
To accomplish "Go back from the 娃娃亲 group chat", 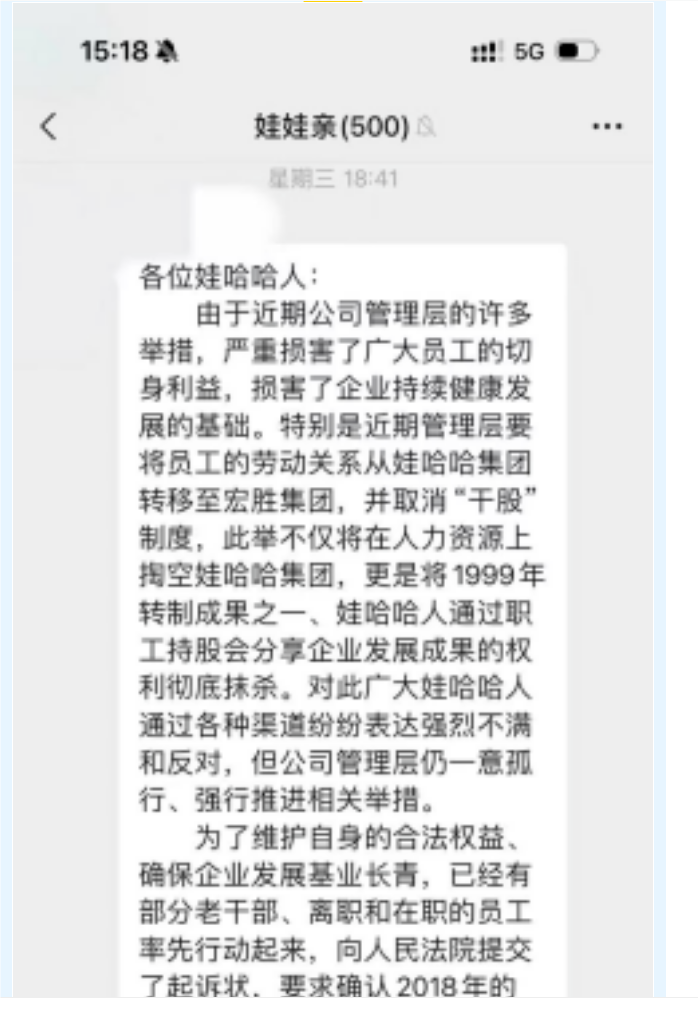I will pyautogui.click(x=48, y=127).
